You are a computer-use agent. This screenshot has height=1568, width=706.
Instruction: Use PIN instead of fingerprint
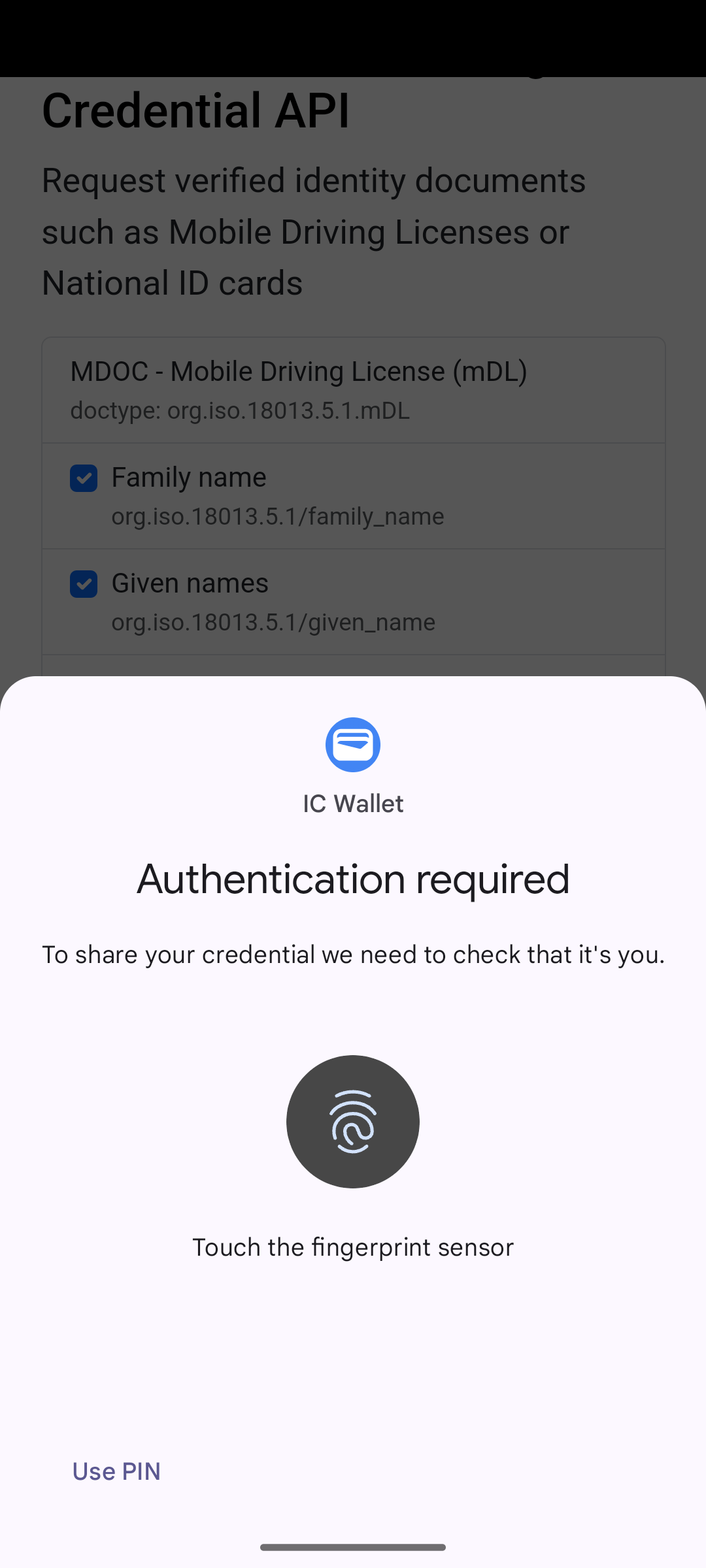pos(117,1471)
